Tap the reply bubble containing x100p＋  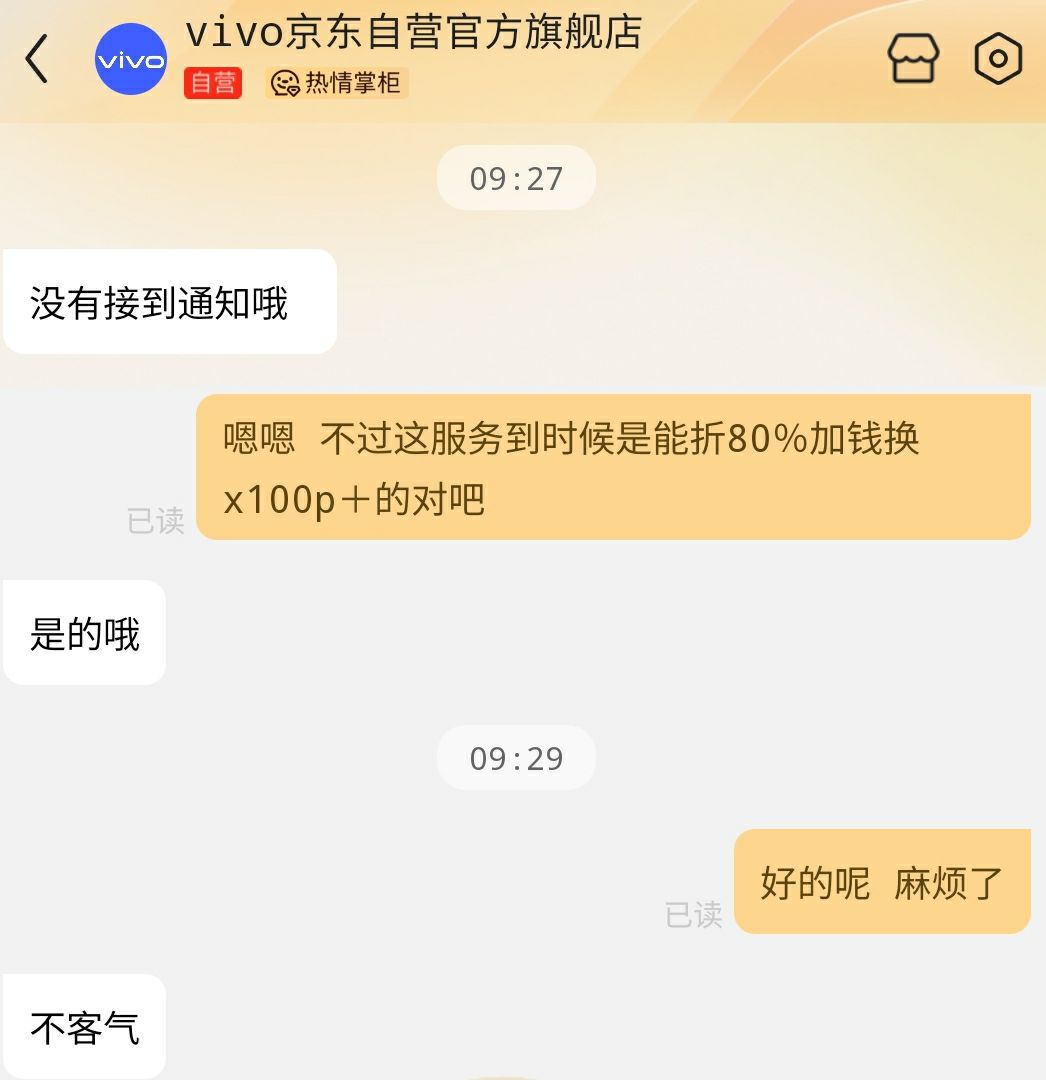click(x=614, y=468)
